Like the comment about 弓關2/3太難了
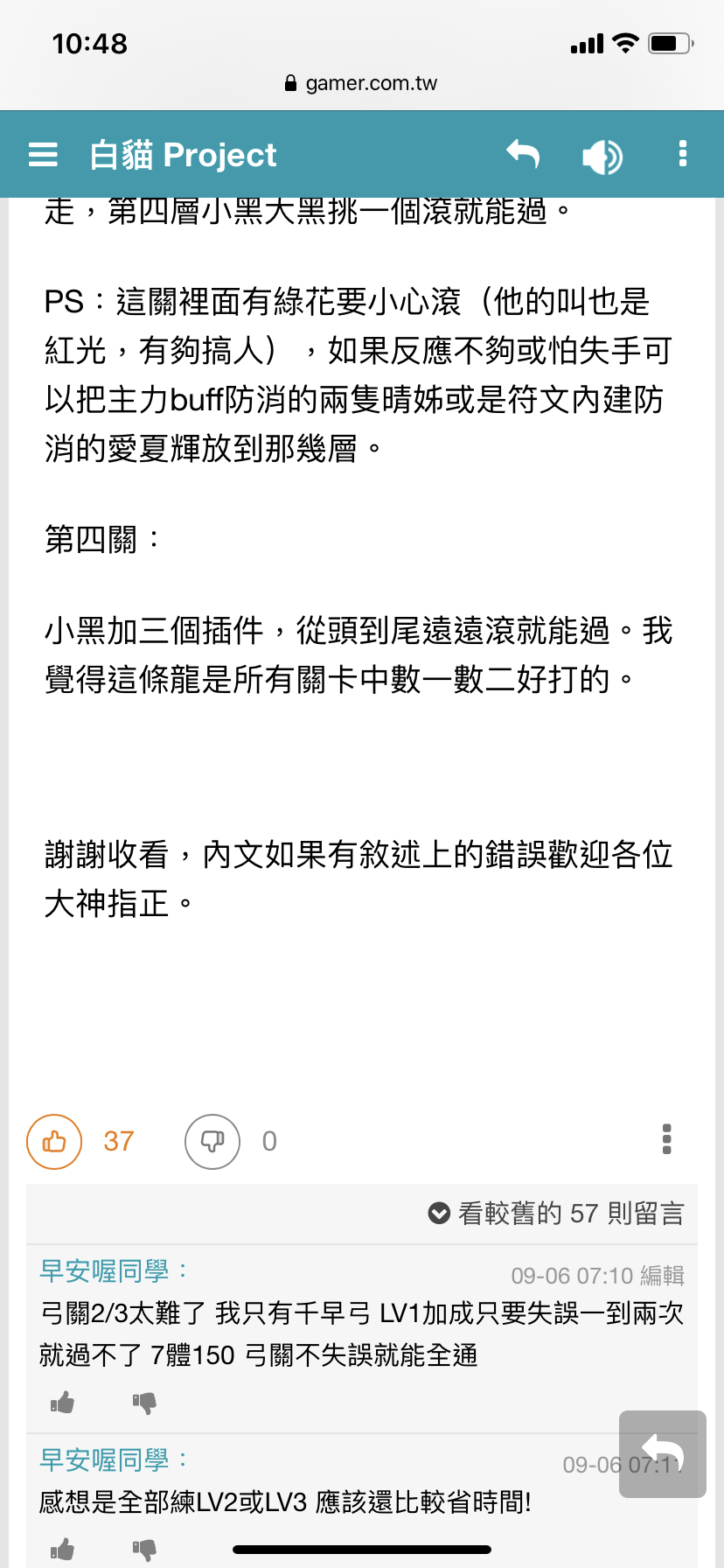The height and width of the screenshot is (1568, 724). [x=62, y=1403]
